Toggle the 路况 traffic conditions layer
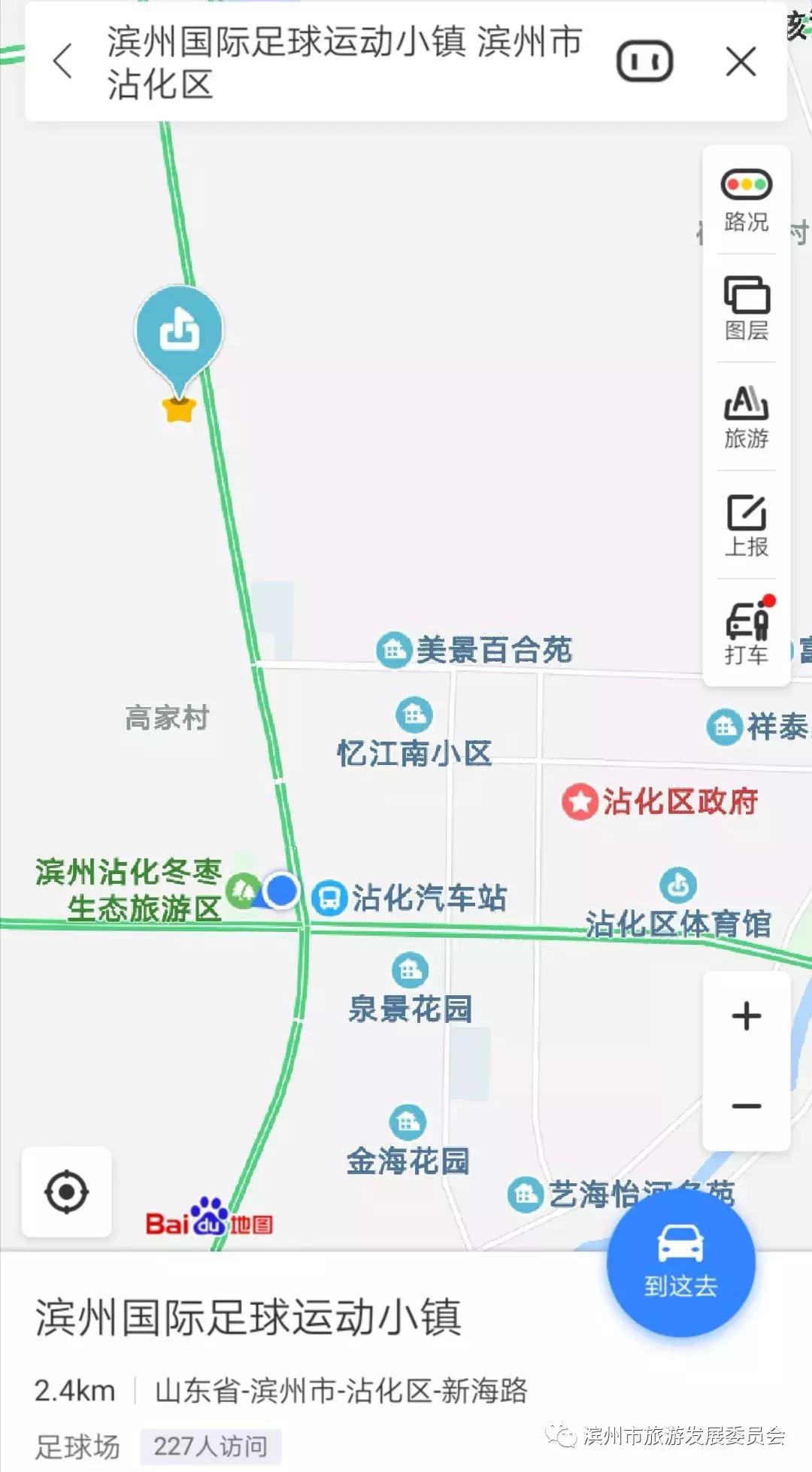The height and width of the screenshot is (1472, 812). tap(745, 198)
